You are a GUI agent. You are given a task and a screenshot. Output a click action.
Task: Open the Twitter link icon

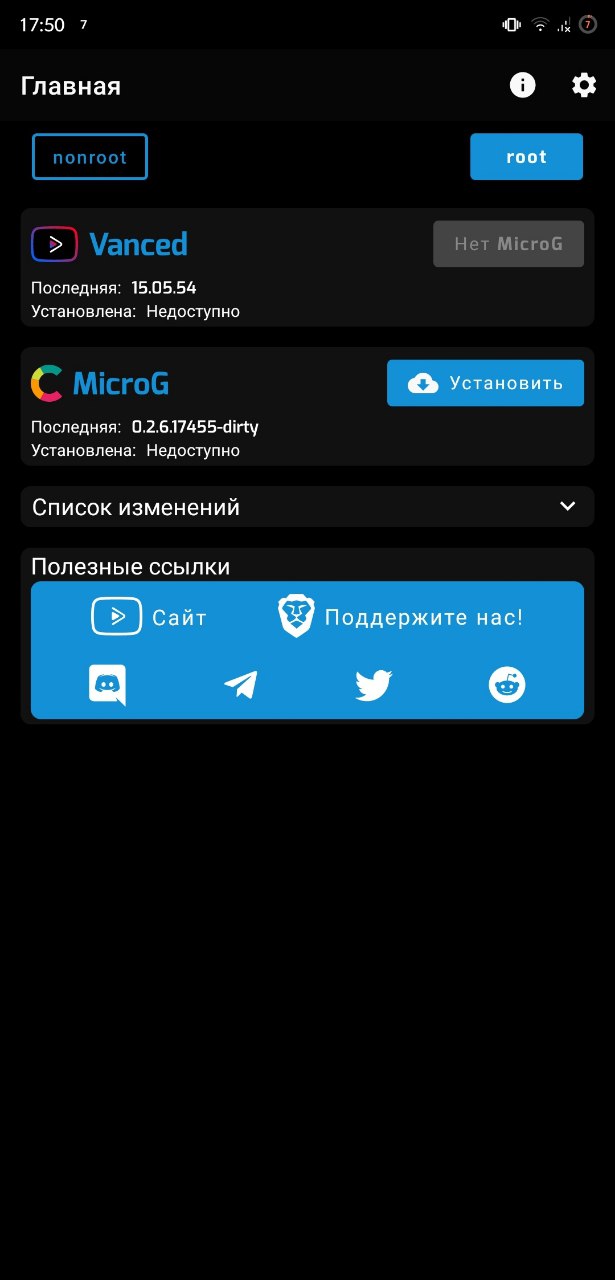(373, 685)
